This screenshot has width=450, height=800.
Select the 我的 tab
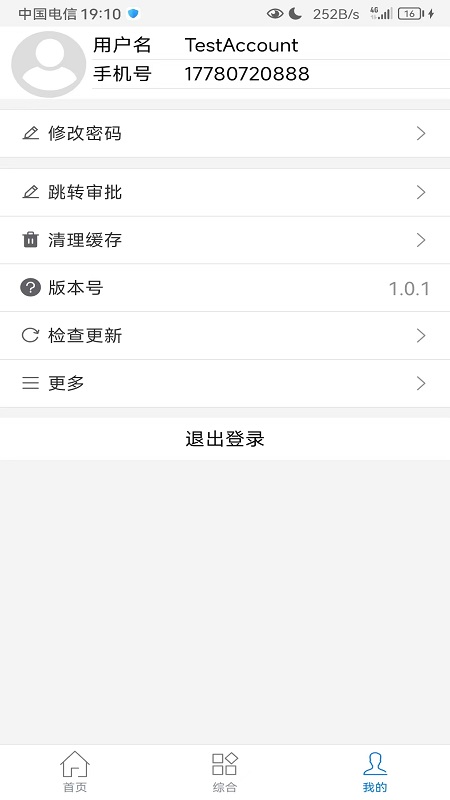(x=375, y=771)
